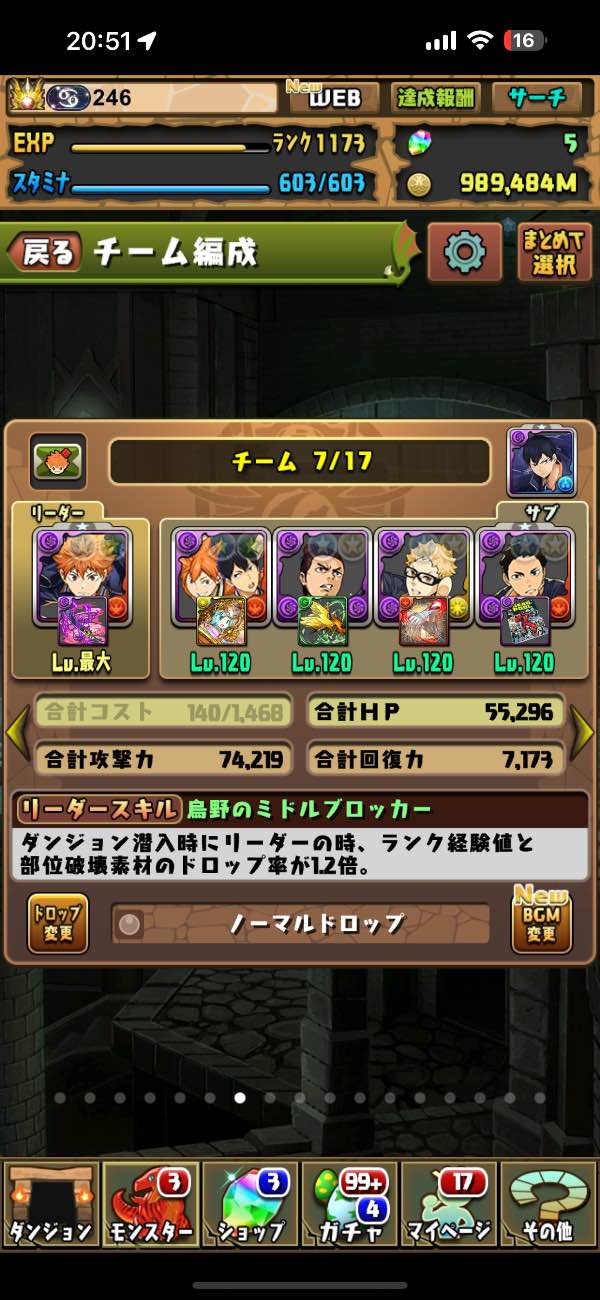Switch to the モンスター tab
Screen dimensions: 600x1300
(150, 1205)
